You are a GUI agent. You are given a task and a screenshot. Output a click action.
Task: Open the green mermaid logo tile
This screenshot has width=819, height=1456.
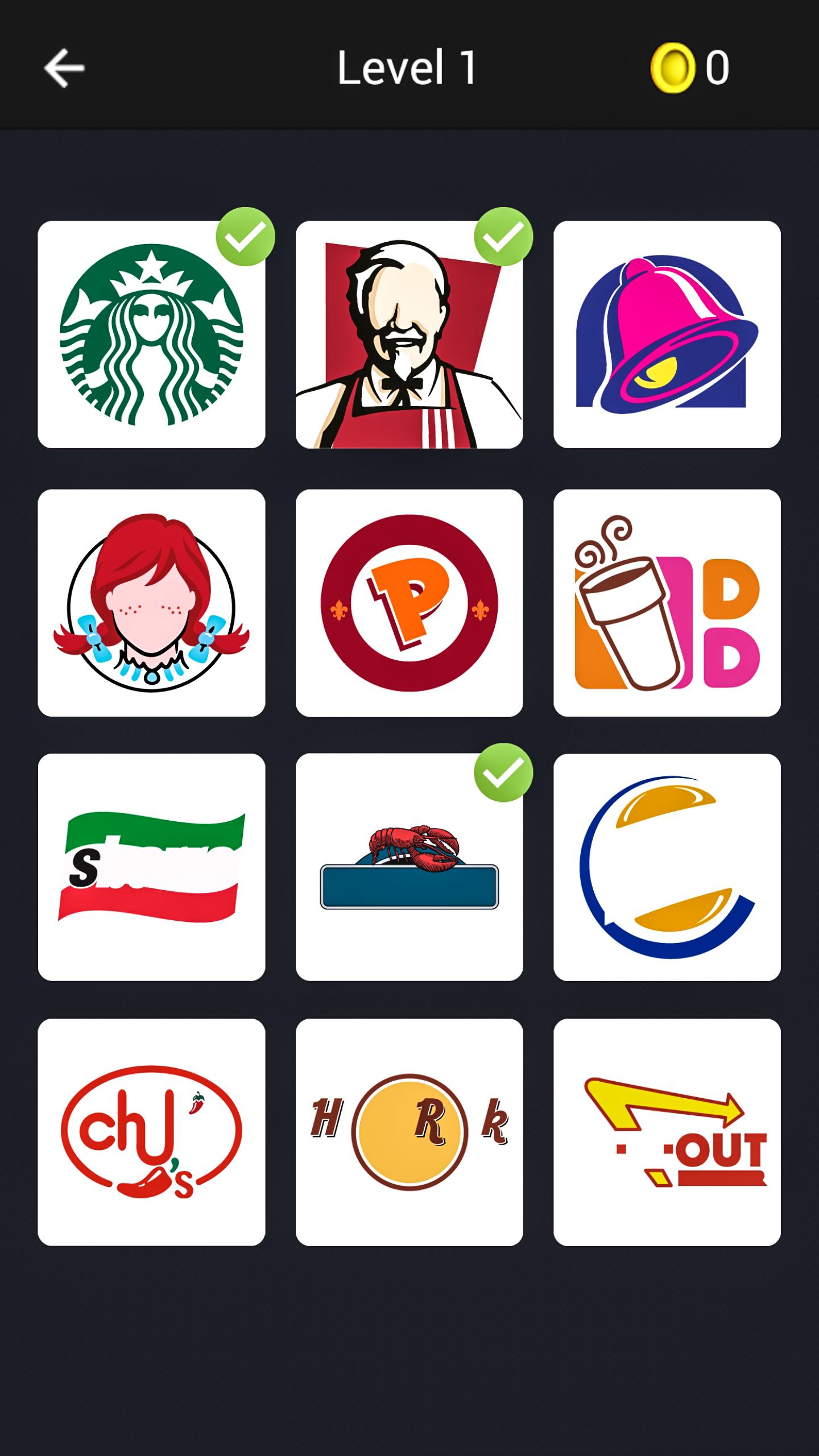point(151,334)
